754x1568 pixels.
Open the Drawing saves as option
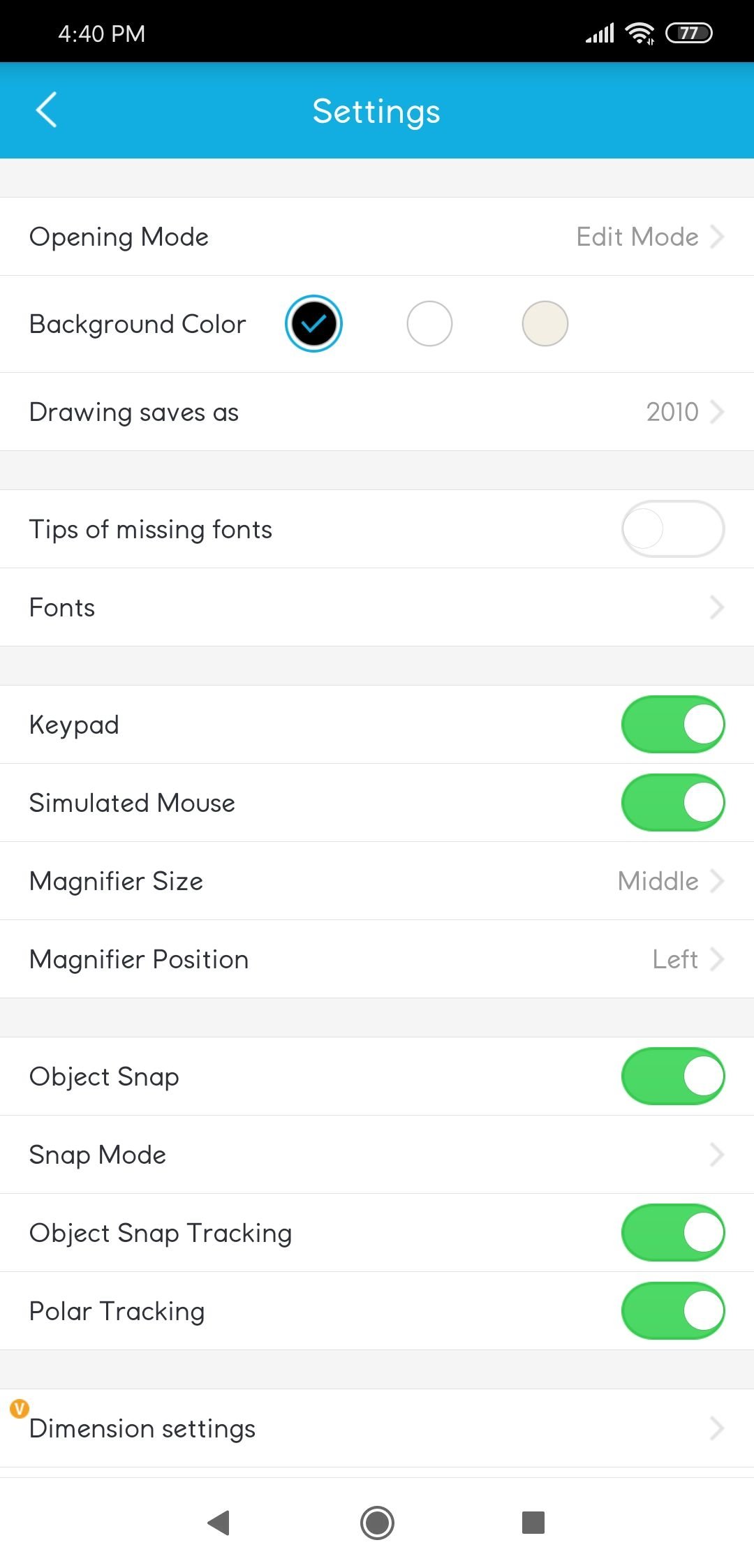coord(377,412)
